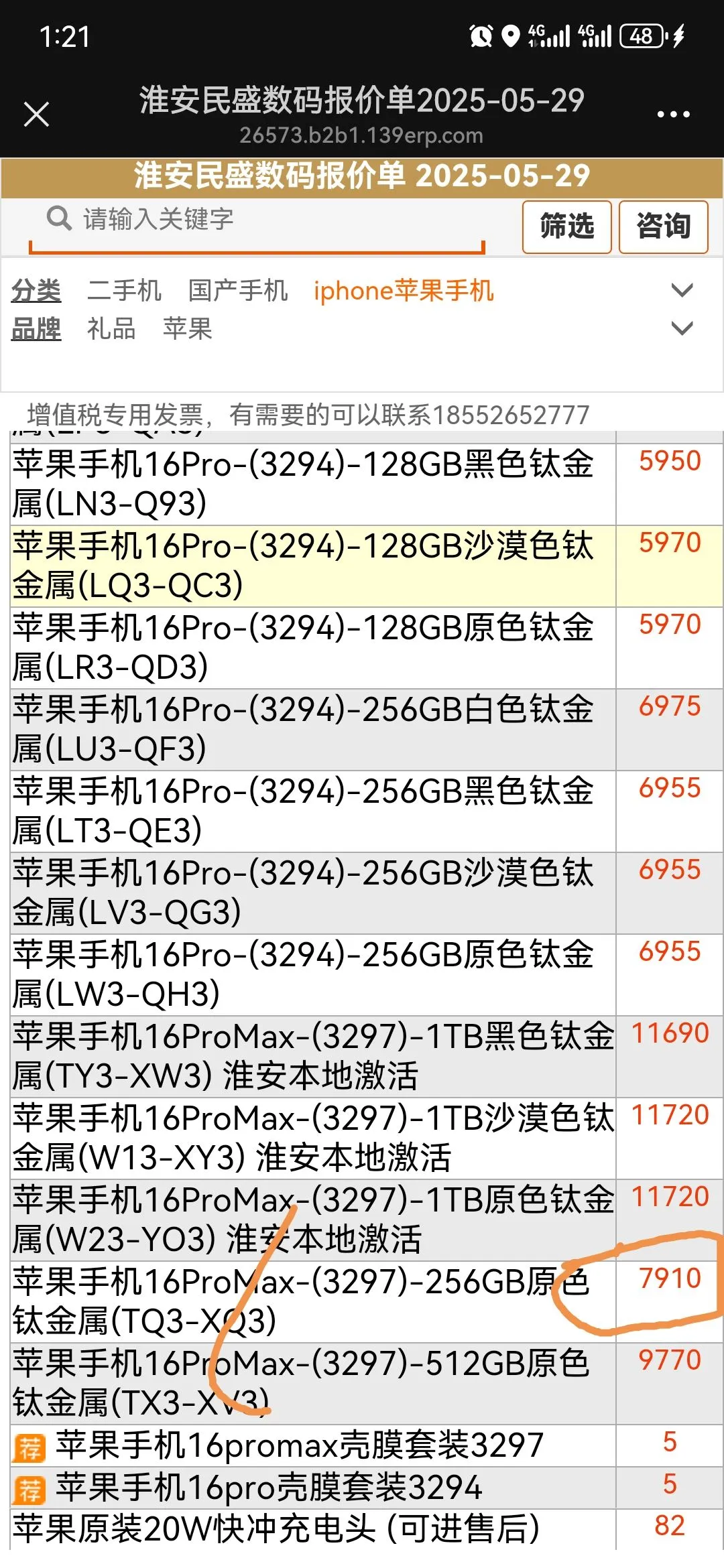This screenshot has height=1568, width=724.
Task: Expand the 品牌 brand chevron
Action: coord(682,328)
